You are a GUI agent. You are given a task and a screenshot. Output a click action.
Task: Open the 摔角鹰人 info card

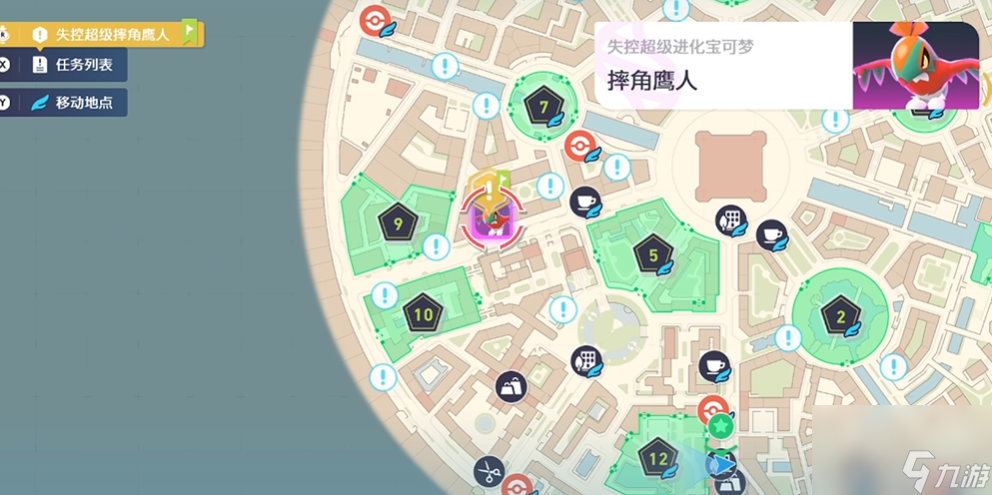[785, 66]
